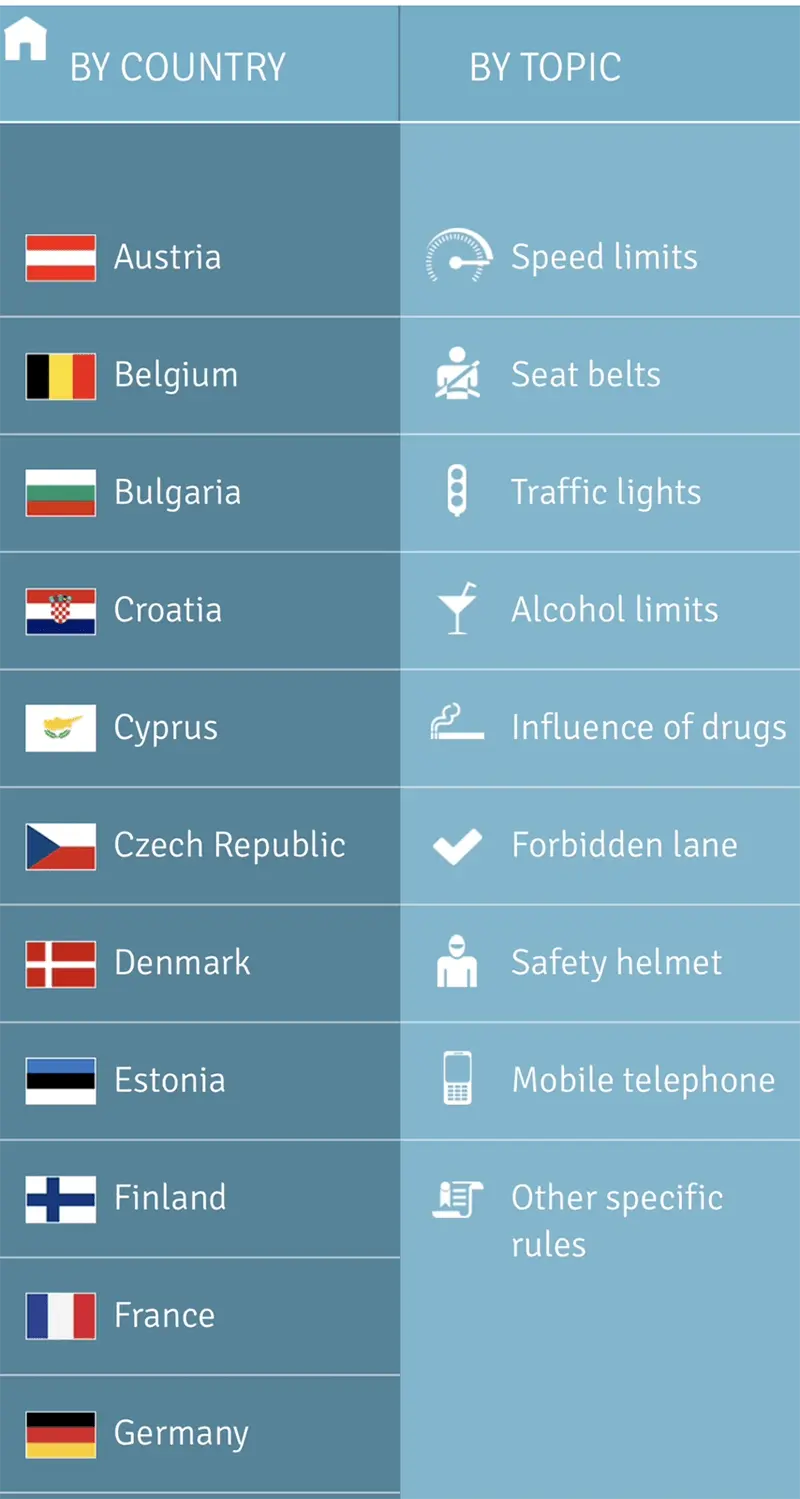Viewport: 800px width, 1499px height.
Task: Select Finland
Action: coord(170,1197)
